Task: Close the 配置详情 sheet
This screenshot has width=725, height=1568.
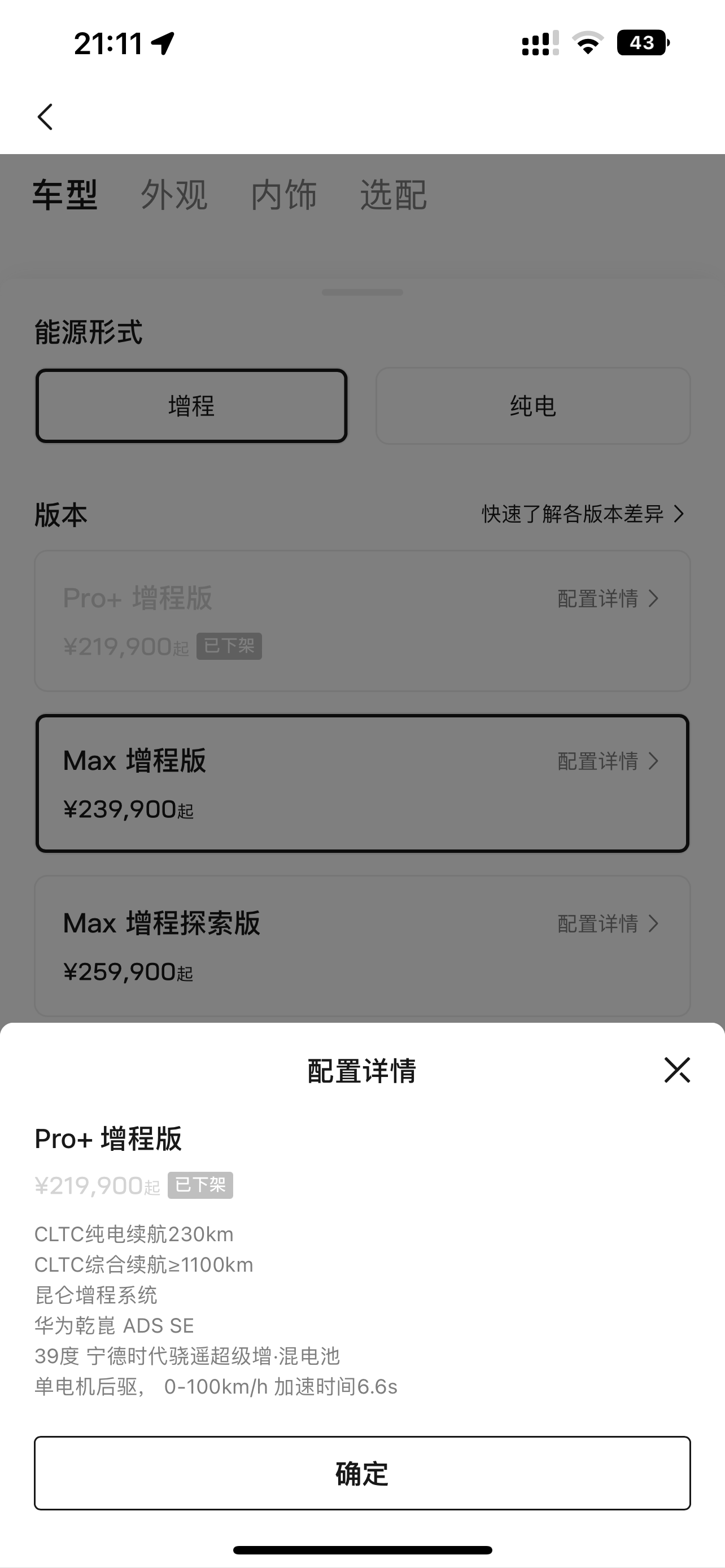Action: click(x=677, y=1070)
